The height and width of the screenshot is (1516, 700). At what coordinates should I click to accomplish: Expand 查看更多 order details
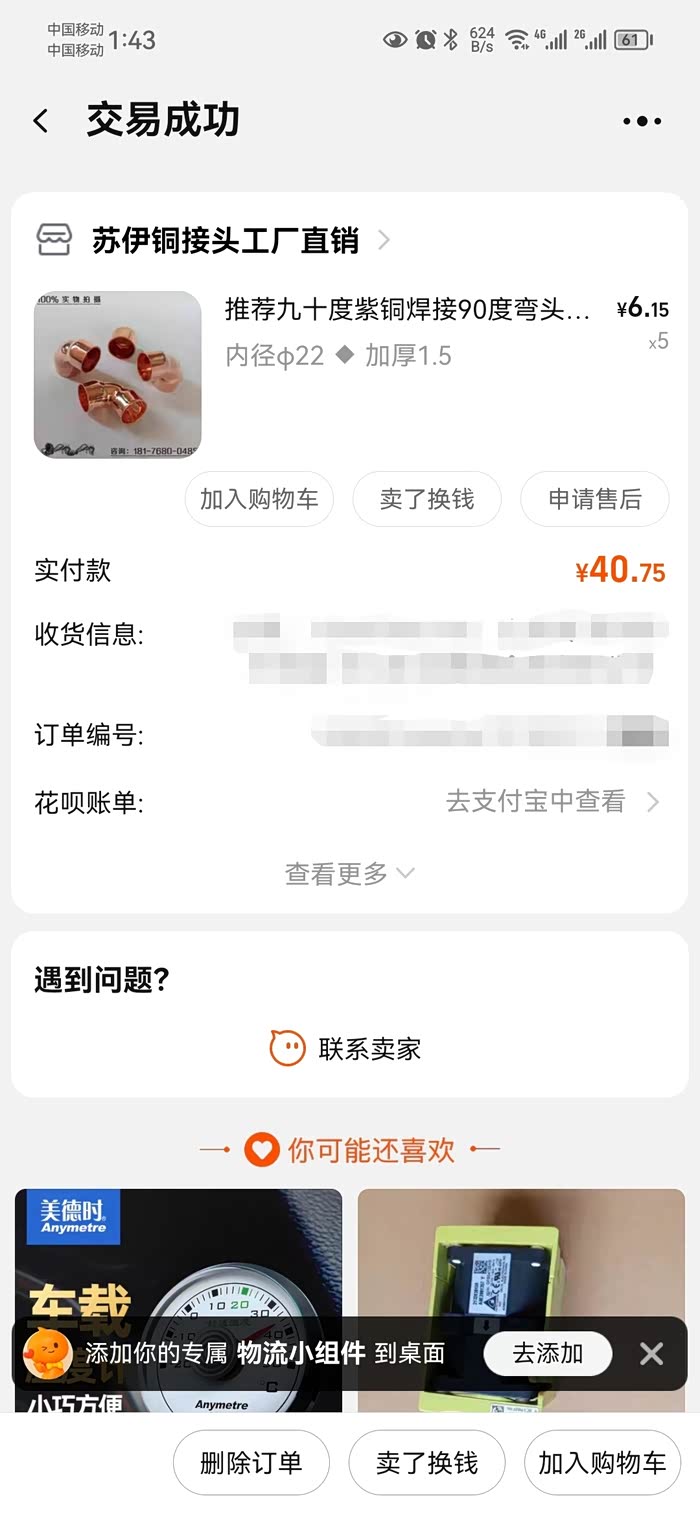(x=350, y=874)
